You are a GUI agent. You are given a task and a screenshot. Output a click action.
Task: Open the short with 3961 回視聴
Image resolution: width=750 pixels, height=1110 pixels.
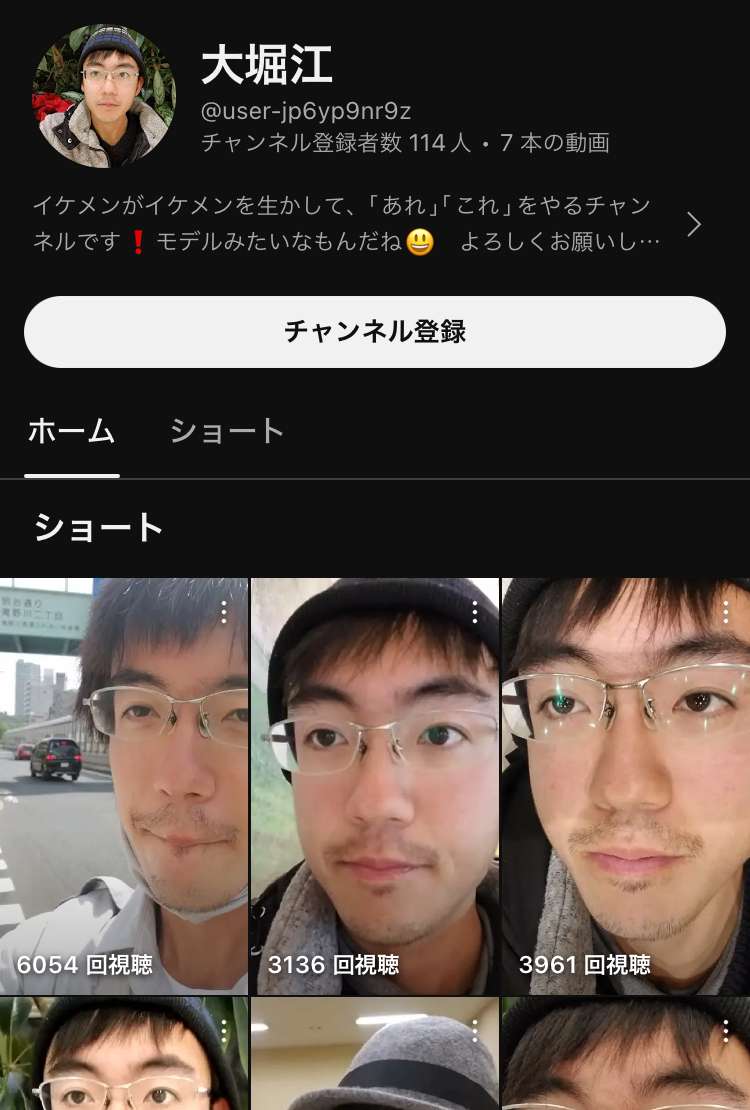point(626,785)
